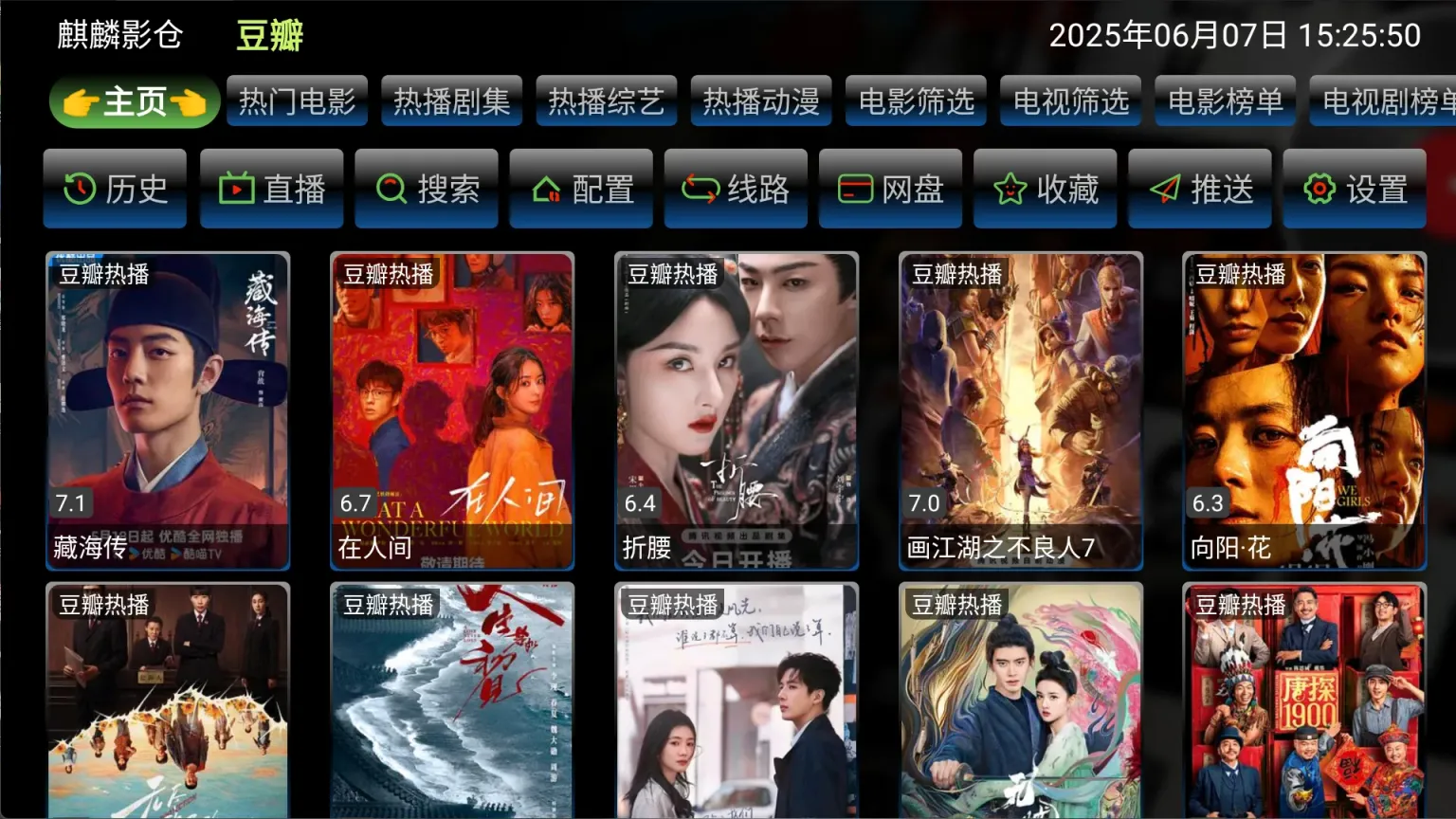Open the 配置 button
The image size is (1456, 819).
point(581,189)
